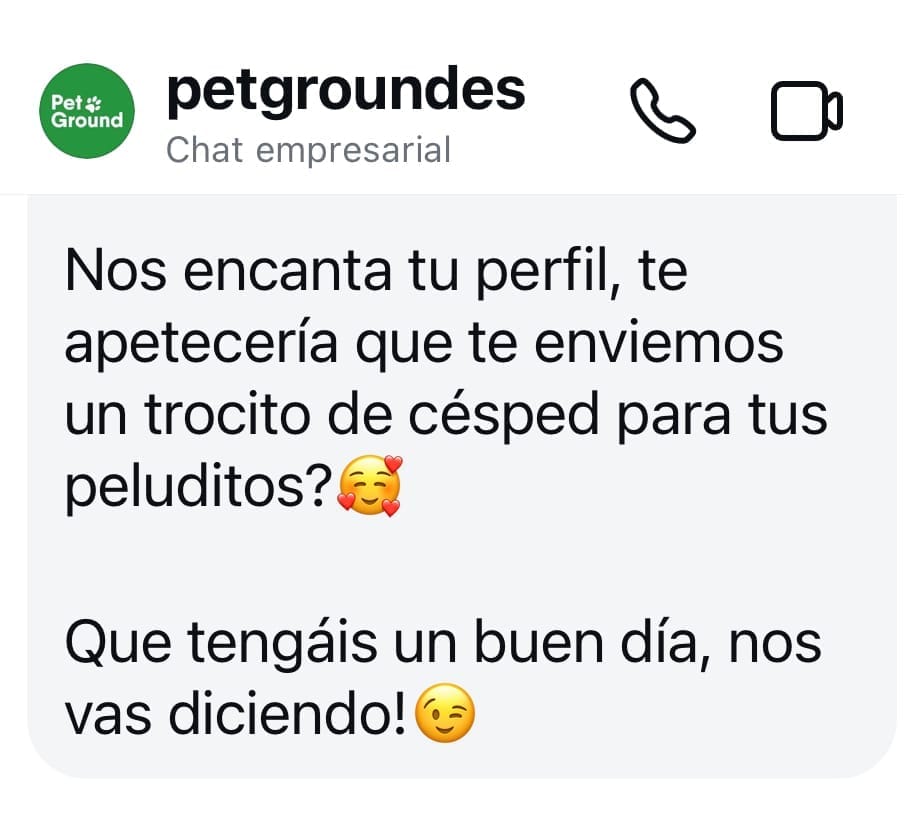Open the petgroundes profile avatar
This screenshot has height=821, width=904.
[x=87, y=111]
